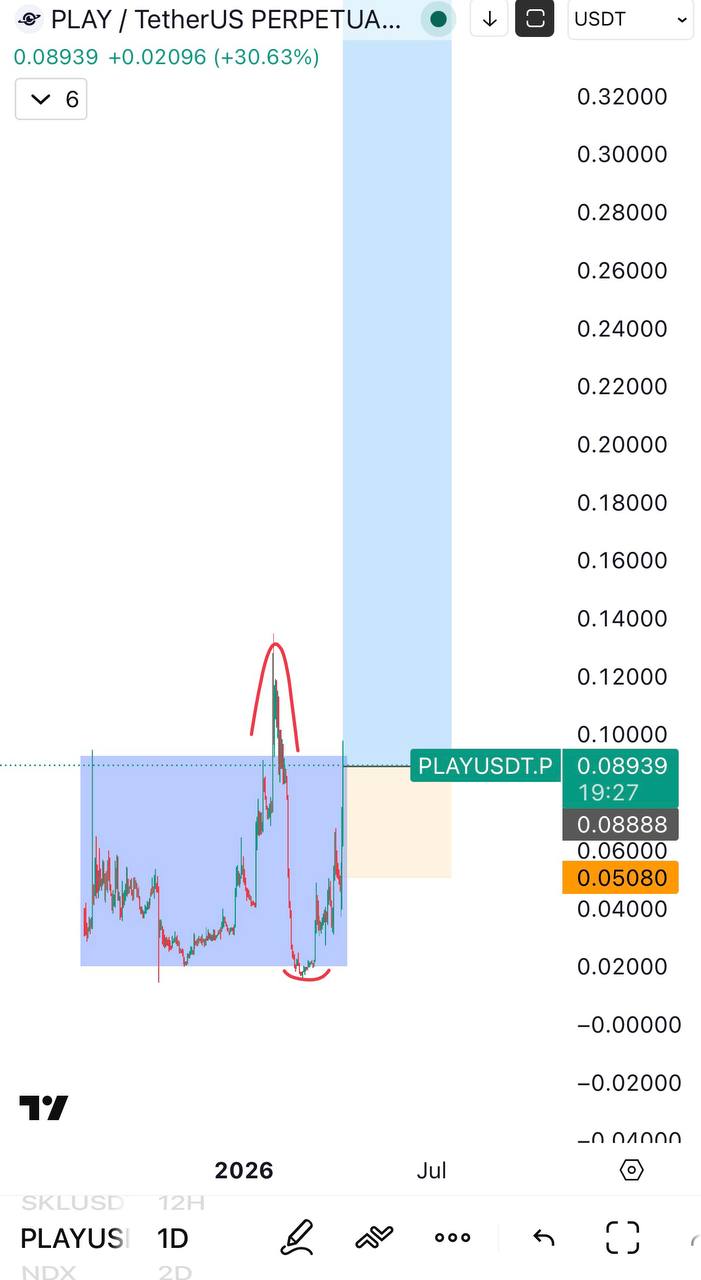Screen dimensions: 701x1280
Task: Expand the collapsed indicators legend showing 6
Action: click(51, 99)
